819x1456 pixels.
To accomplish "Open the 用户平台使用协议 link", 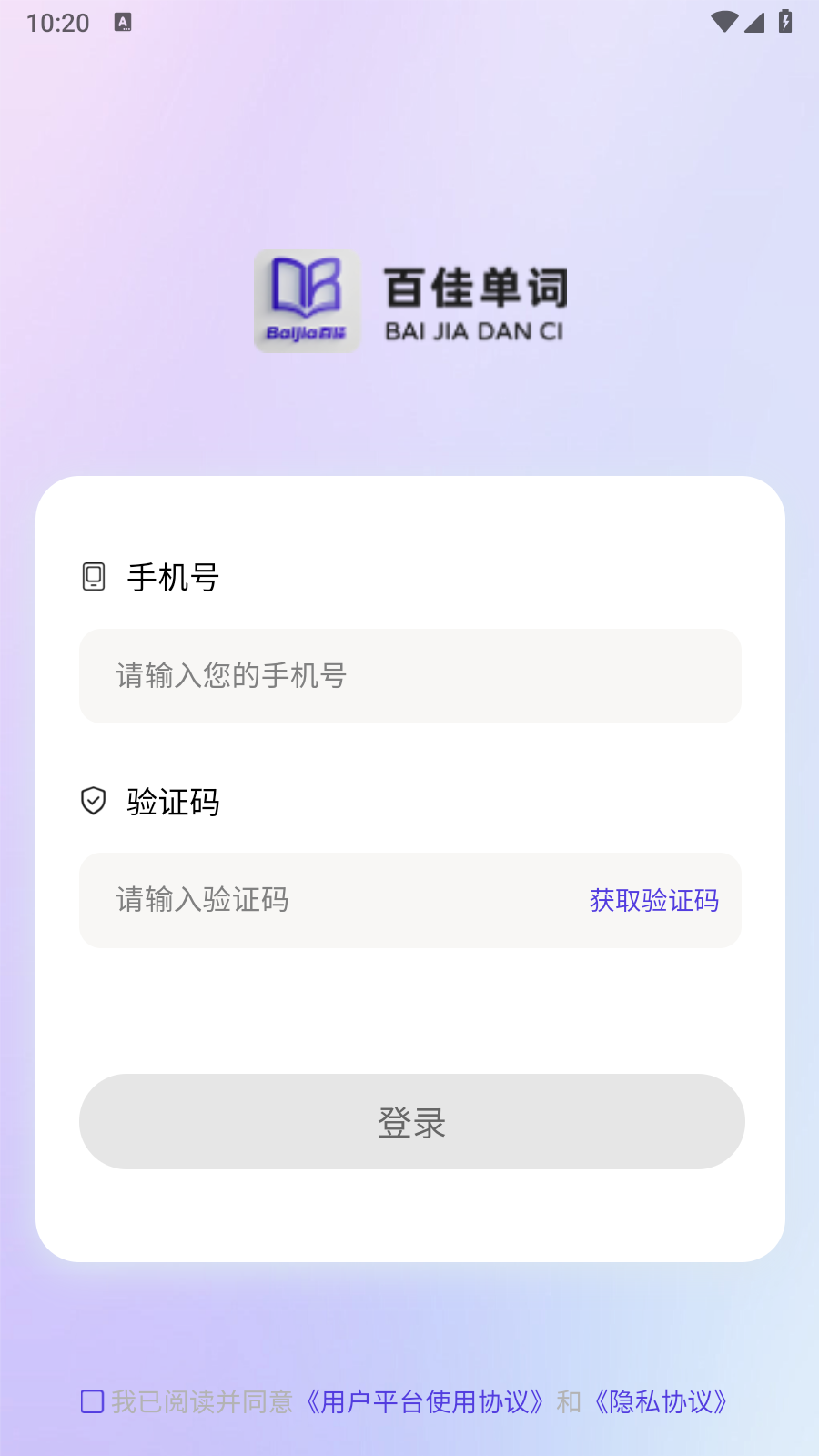I will click(x=424, y=1401).
